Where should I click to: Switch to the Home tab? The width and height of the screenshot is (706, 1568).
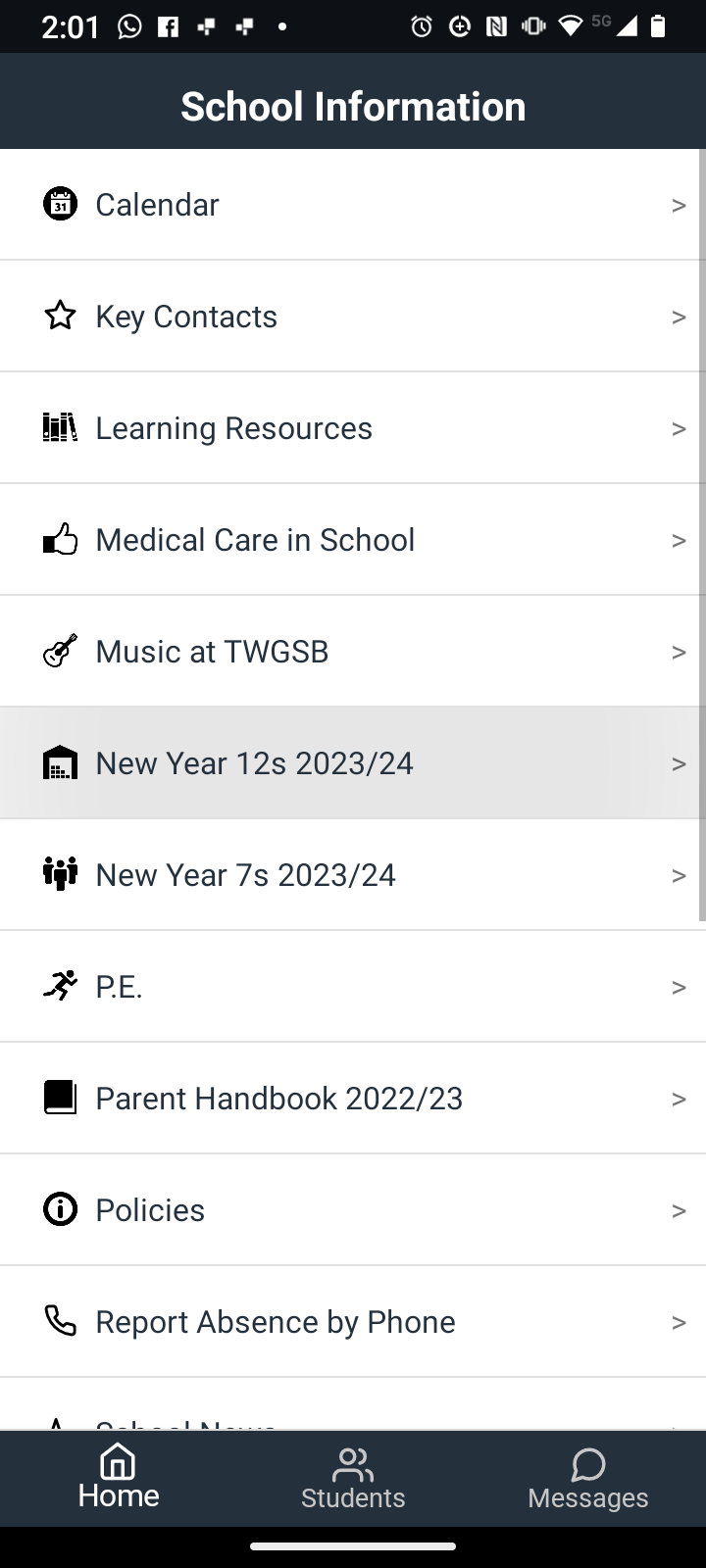click(118, 1478)
